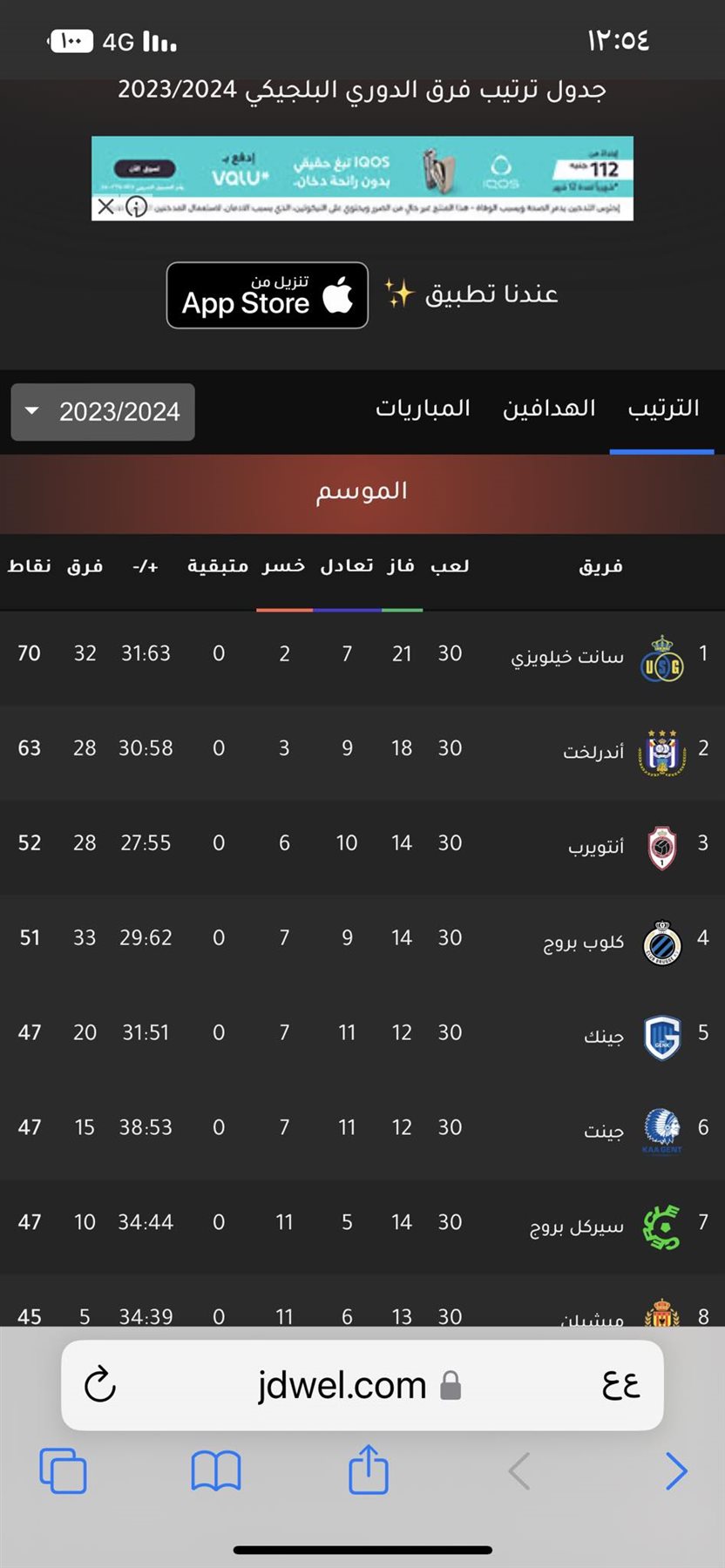The height and width of the screenshot is (1568, 725).
Task: Open the جينك team row
Action: point(603,1037)
